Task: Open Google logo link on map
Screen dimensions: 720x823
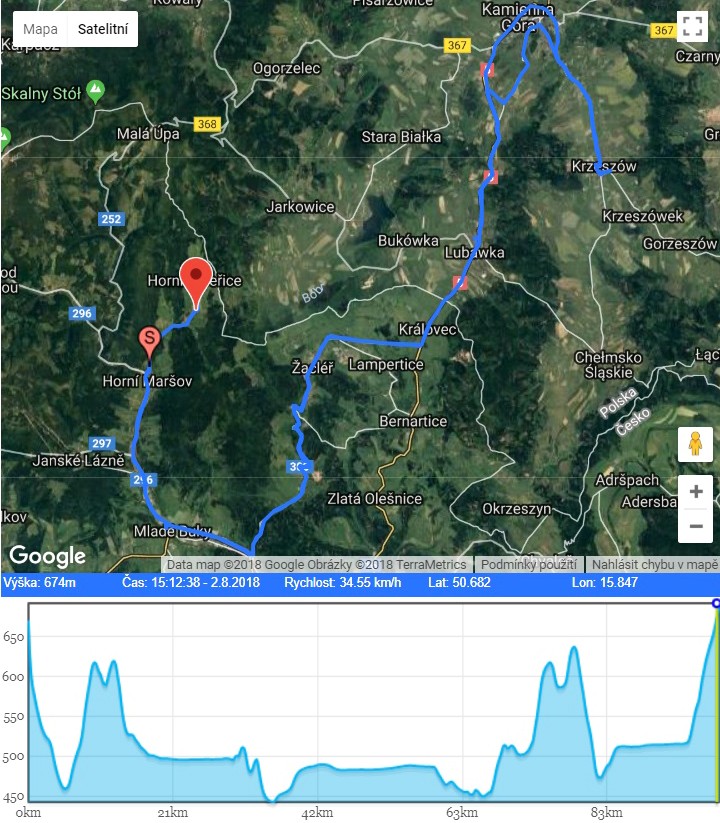Action: coord(48,556)
